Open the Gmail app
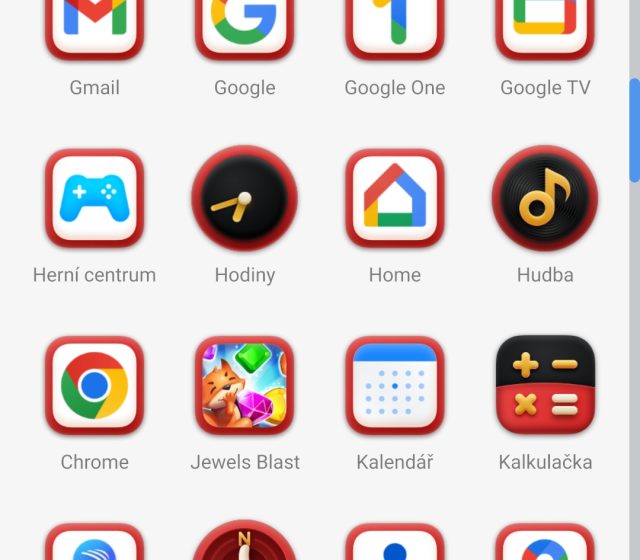The width and height of the screenshot is (640, 560). click(95, 25)
